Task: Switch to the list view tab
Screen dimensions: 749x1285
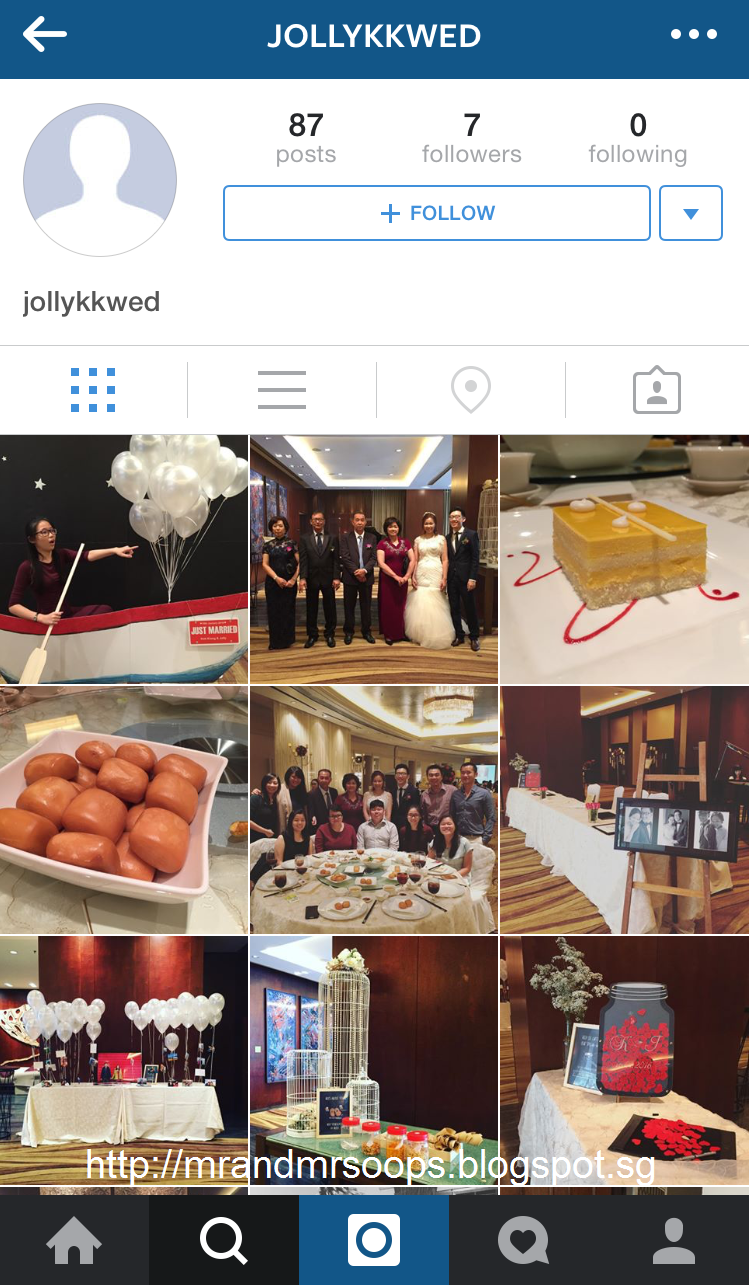Action: point(282,390)
